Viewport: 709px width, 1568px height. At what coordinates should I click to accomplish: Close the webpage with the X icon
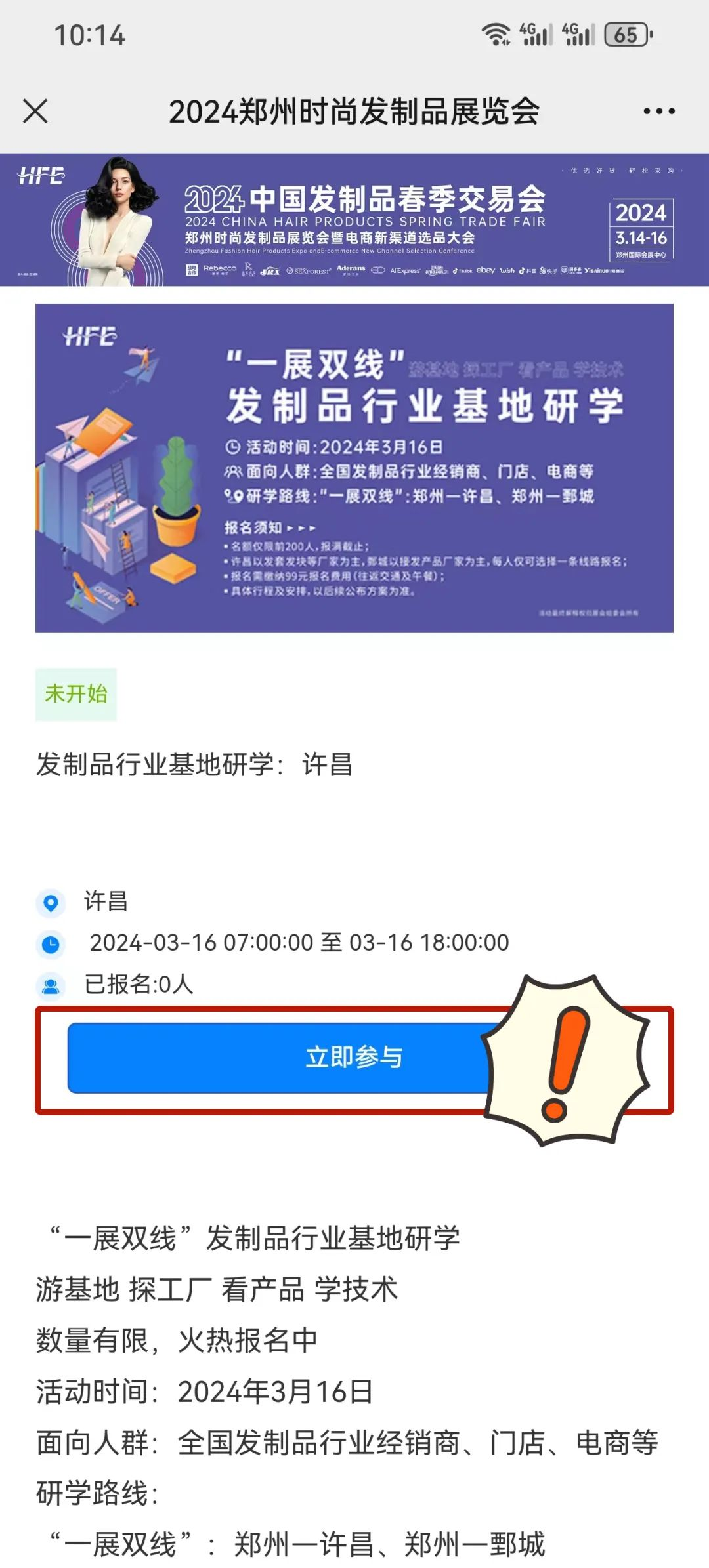(35, 111)
